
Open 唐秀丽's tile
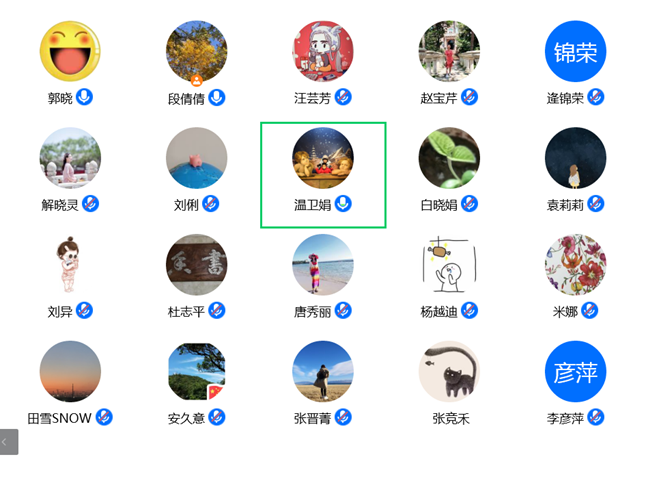pyautogui.click(x=322, y=265)
